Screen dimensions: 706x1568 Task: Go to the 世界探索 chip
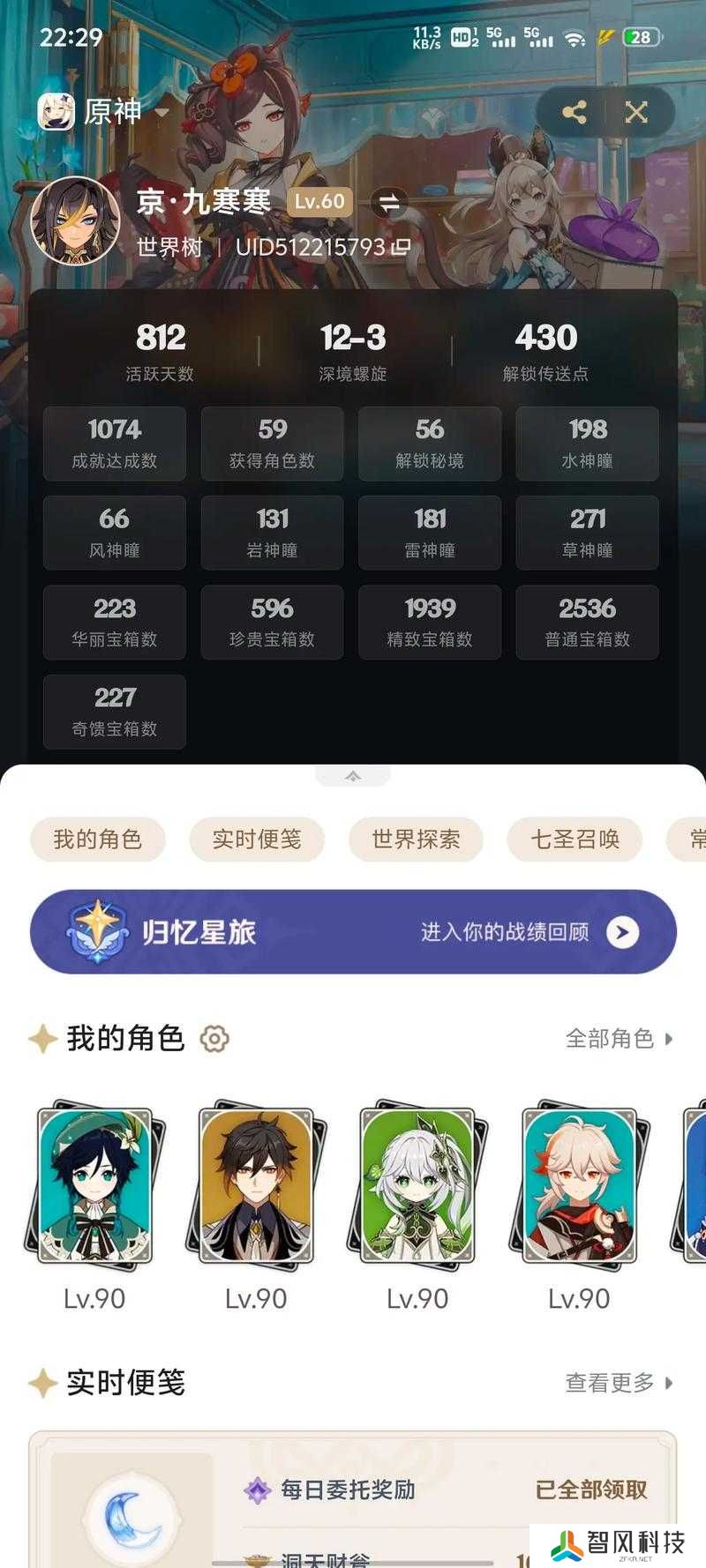416,839
